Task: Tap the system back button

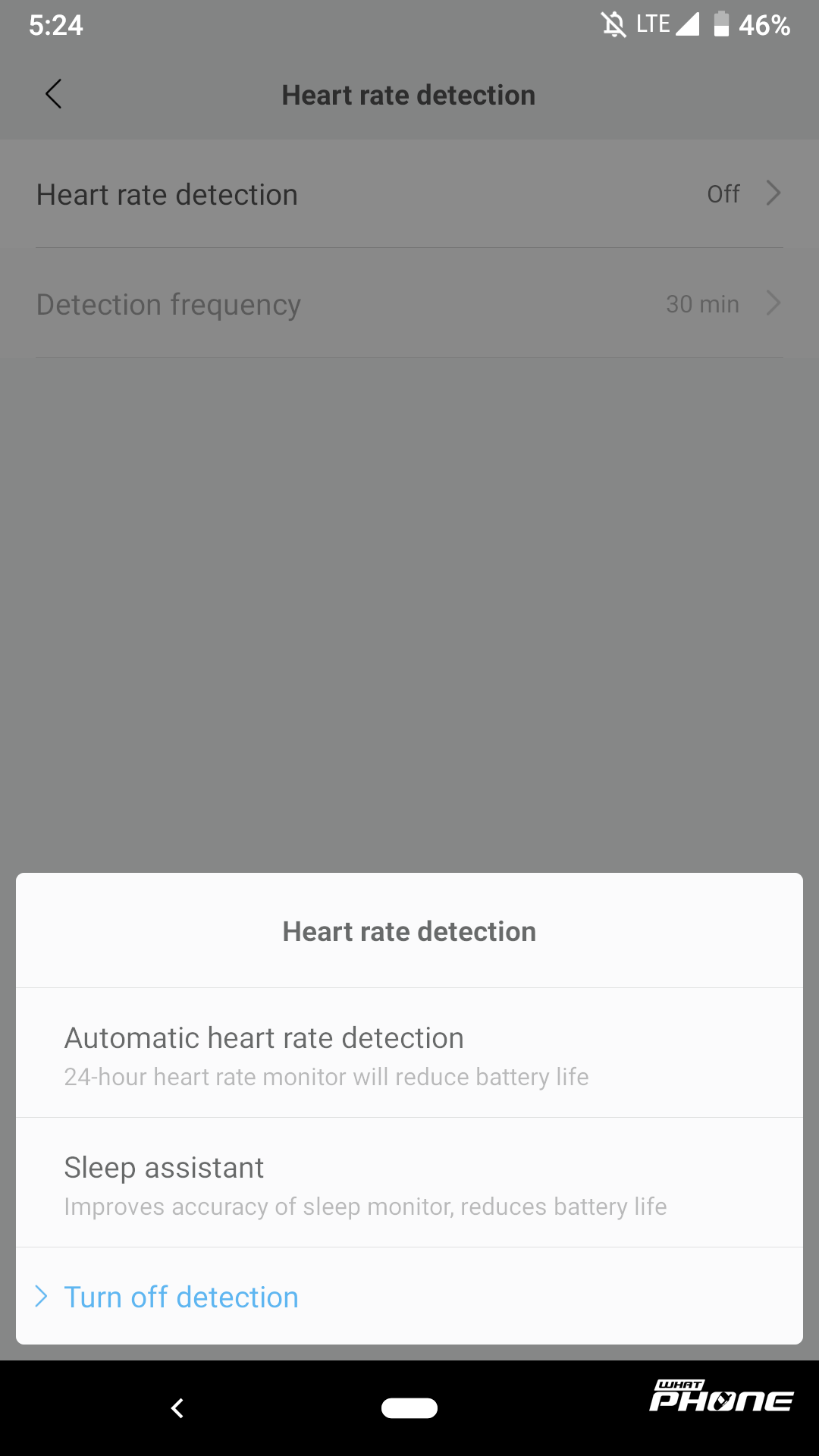Action: (x=177, y=1408)
